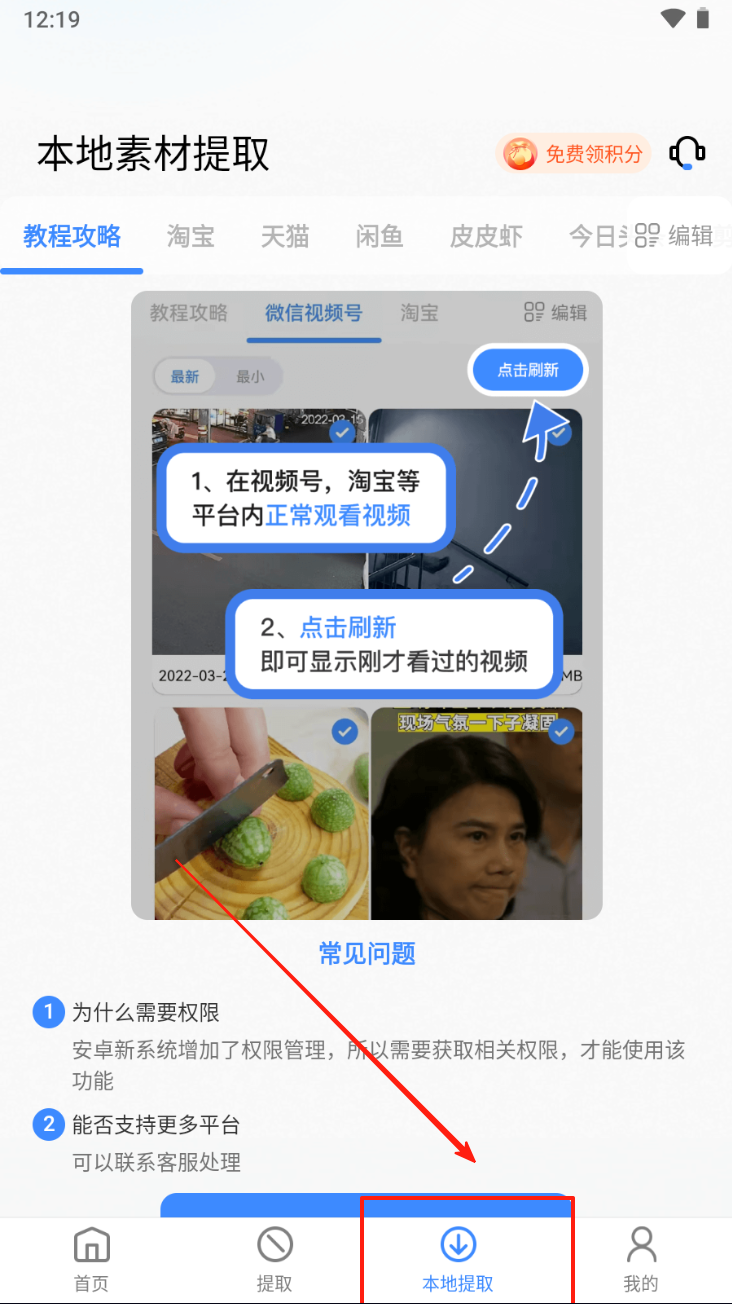The width and height of the screenshot is (732, 1304).
Task: Select the 教程攻略 tab
Action: click(72, 237)
